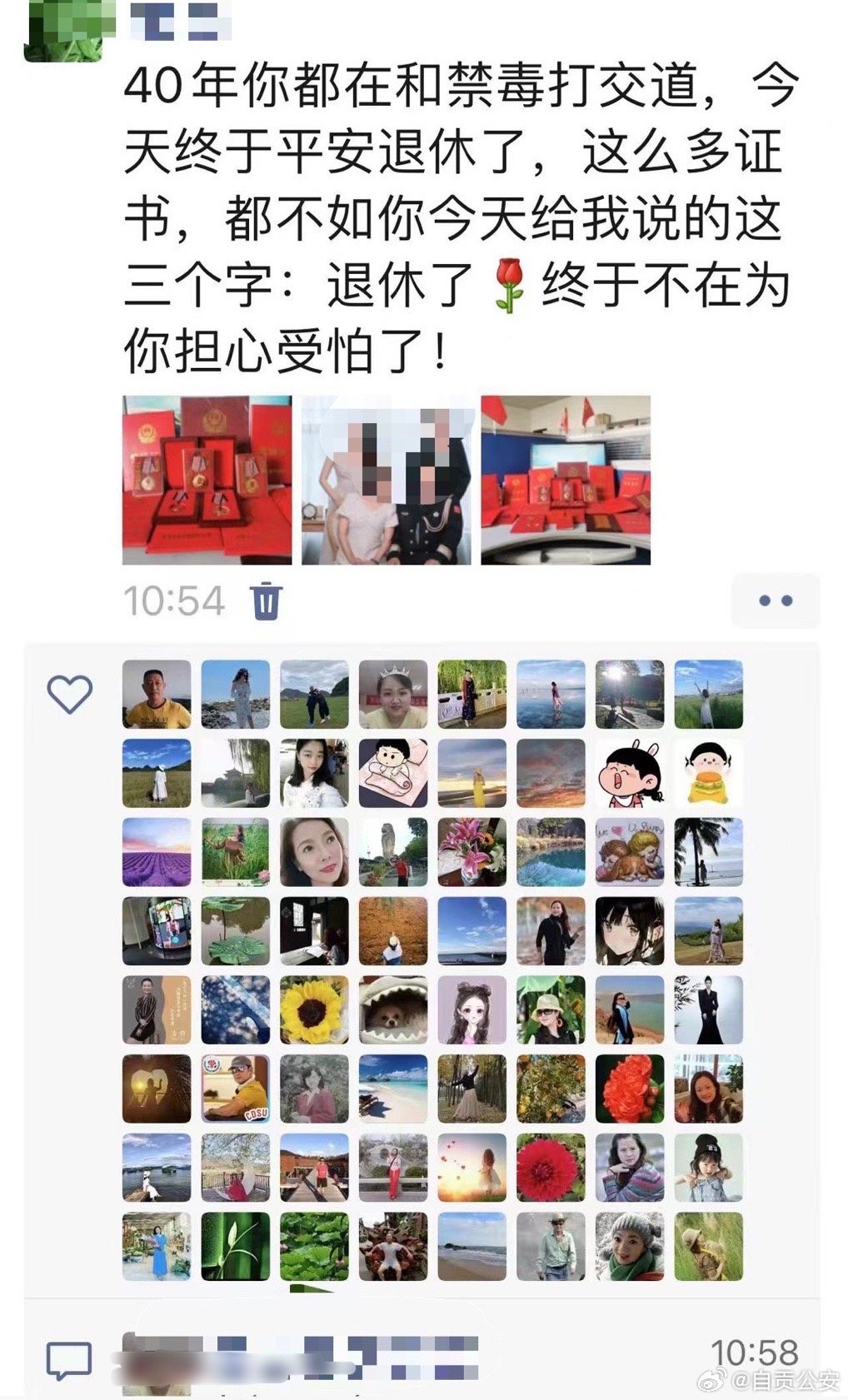Open the blurred couple photo
The height and width of the screenshot is (1400, 848).
[x=386, y=481]
